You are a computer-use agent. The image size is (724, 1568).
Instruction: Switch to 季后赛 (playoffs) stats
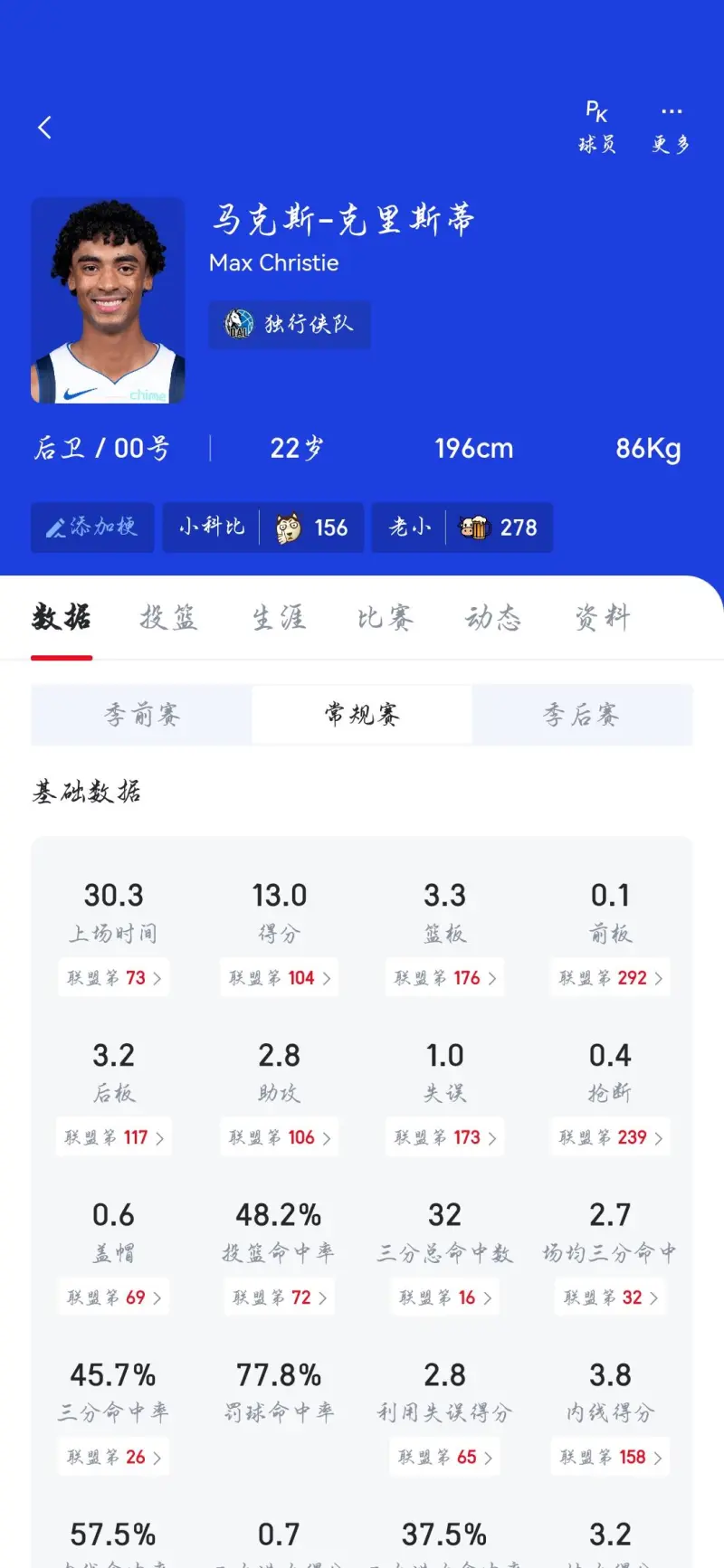pyautogui.click(x=582, y=715)
